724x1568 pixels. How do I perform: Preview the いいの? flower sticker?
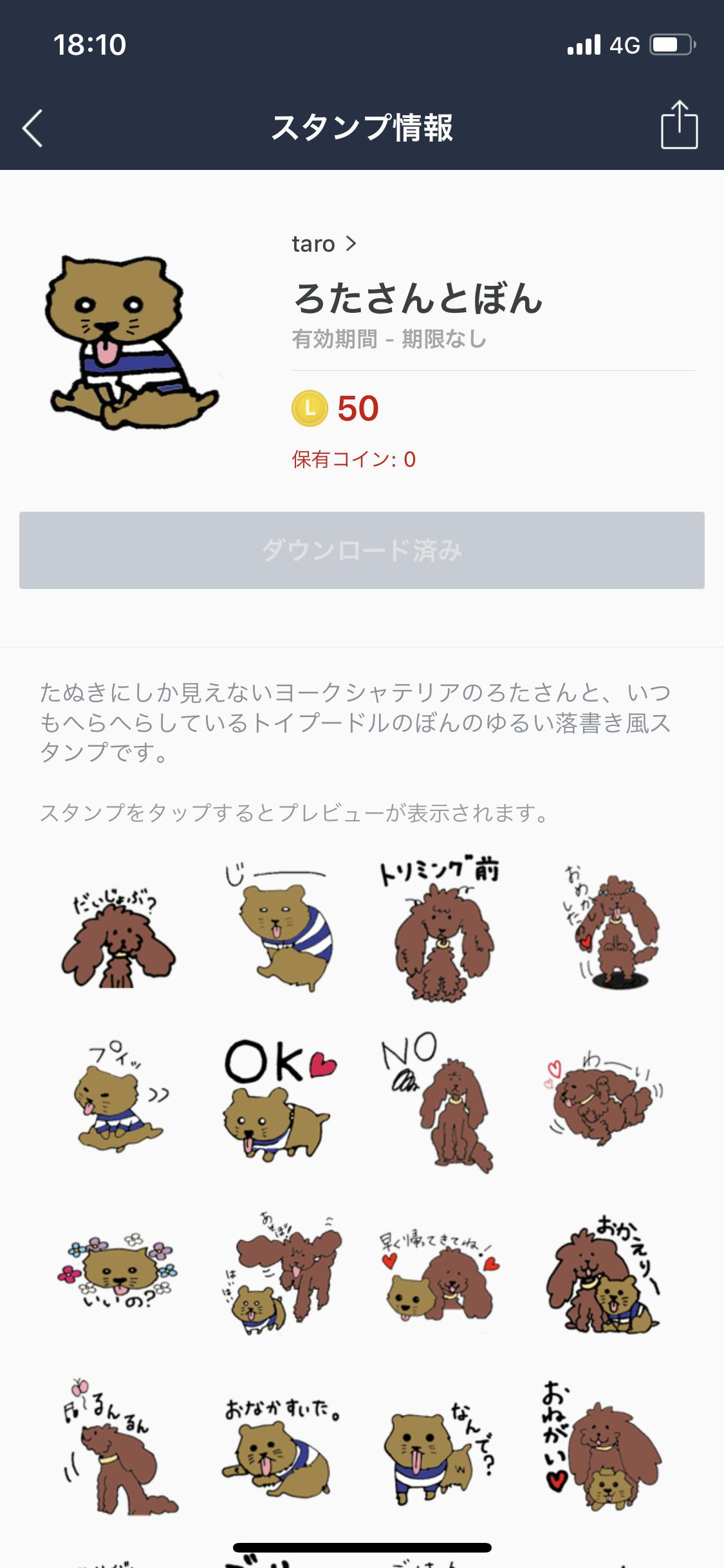[118, 1270]
